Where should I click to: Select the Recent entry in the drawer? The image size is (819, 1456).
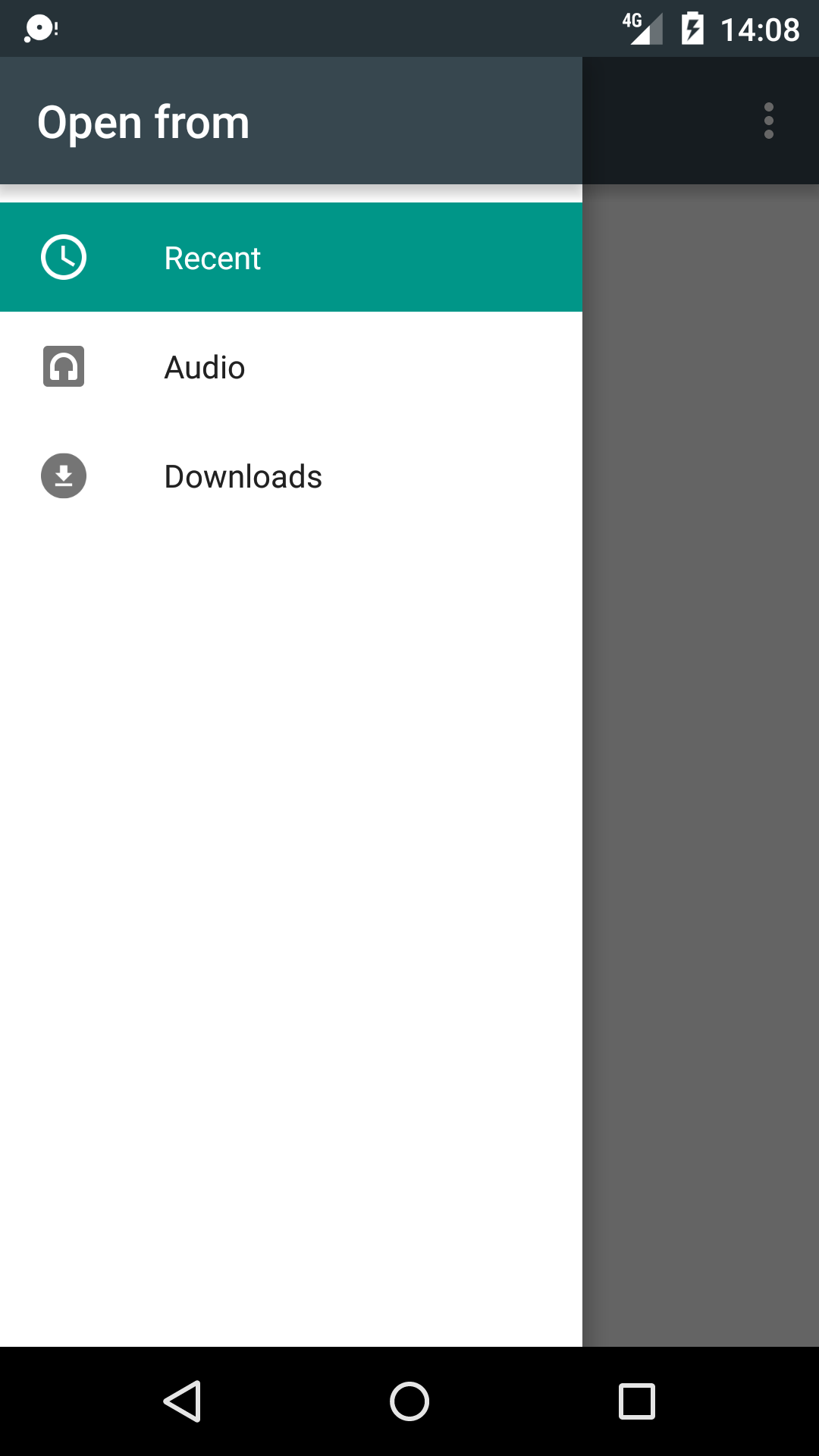pos(212,257)
